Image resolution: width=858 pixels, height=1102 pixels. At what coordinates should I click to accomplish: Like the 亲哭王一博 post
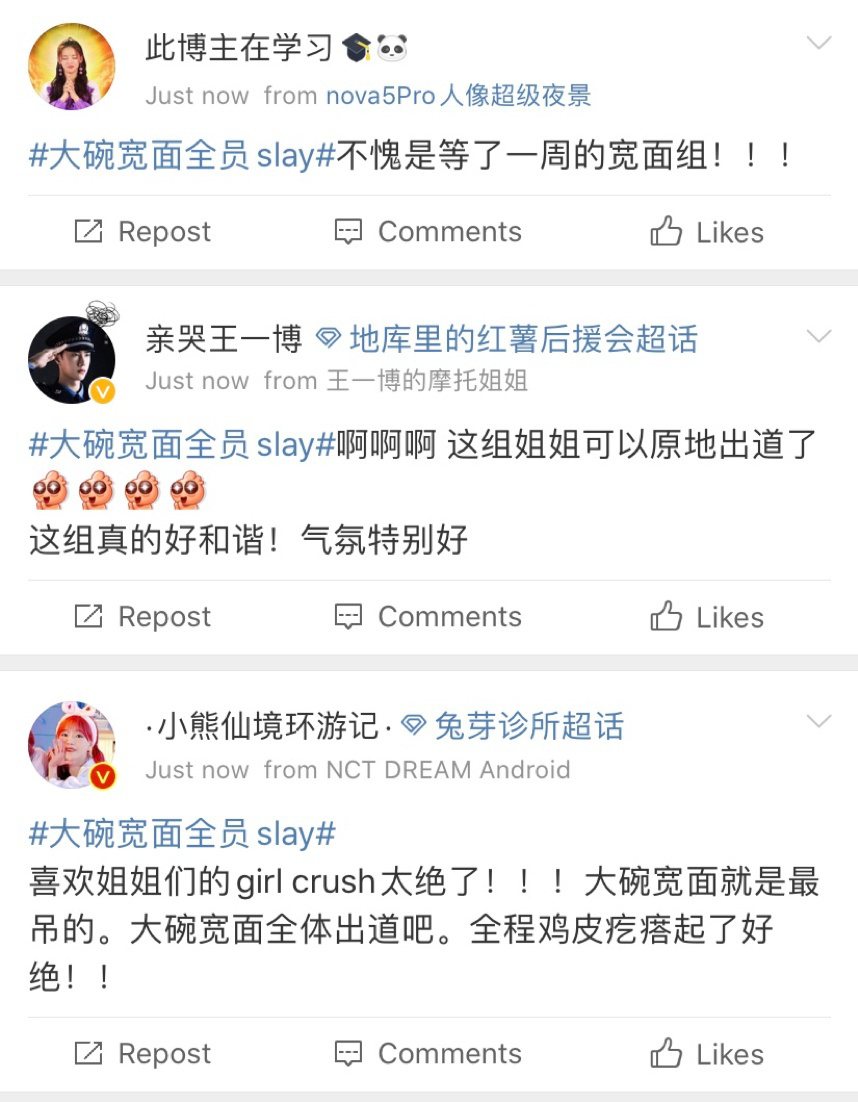[707, 617]
